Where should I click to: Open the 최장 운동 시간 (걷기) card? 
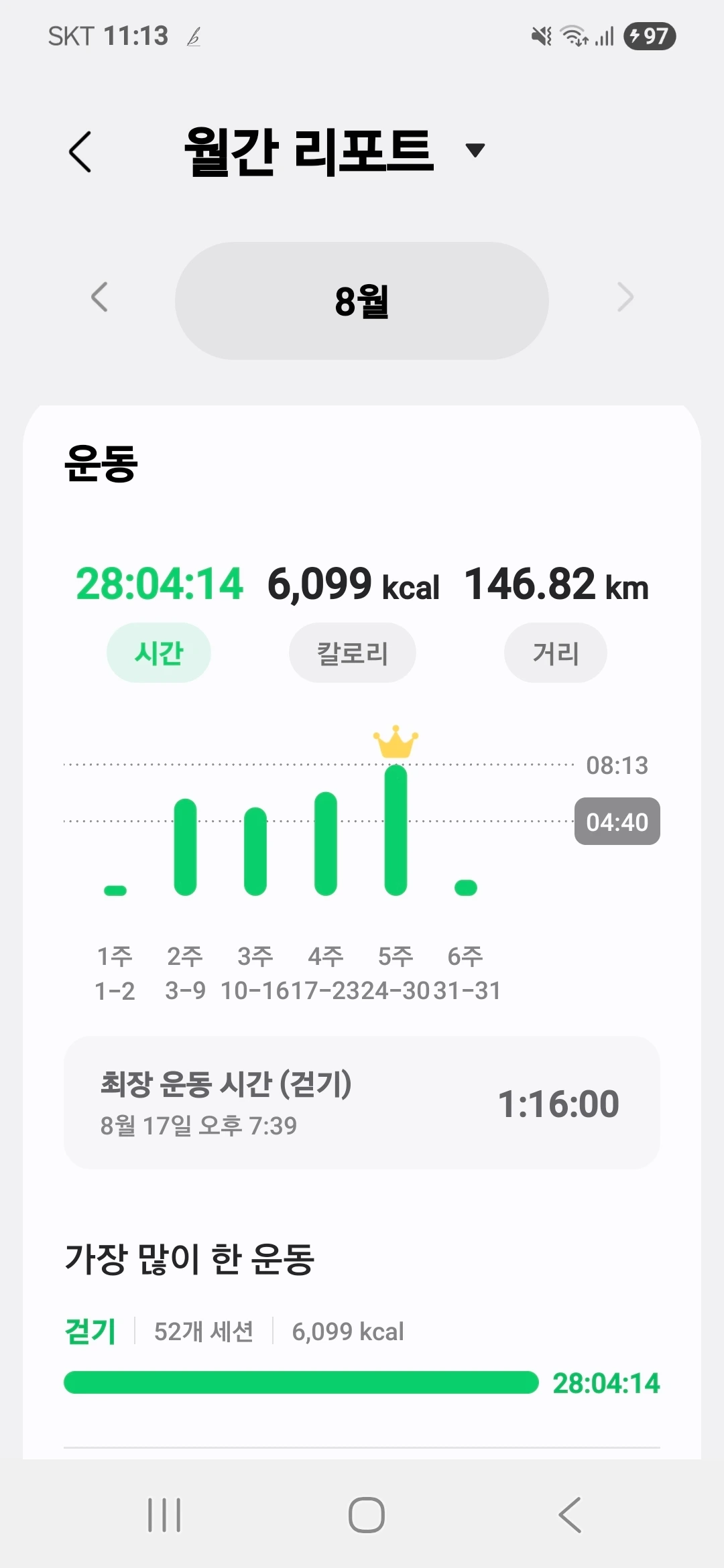362,1103
